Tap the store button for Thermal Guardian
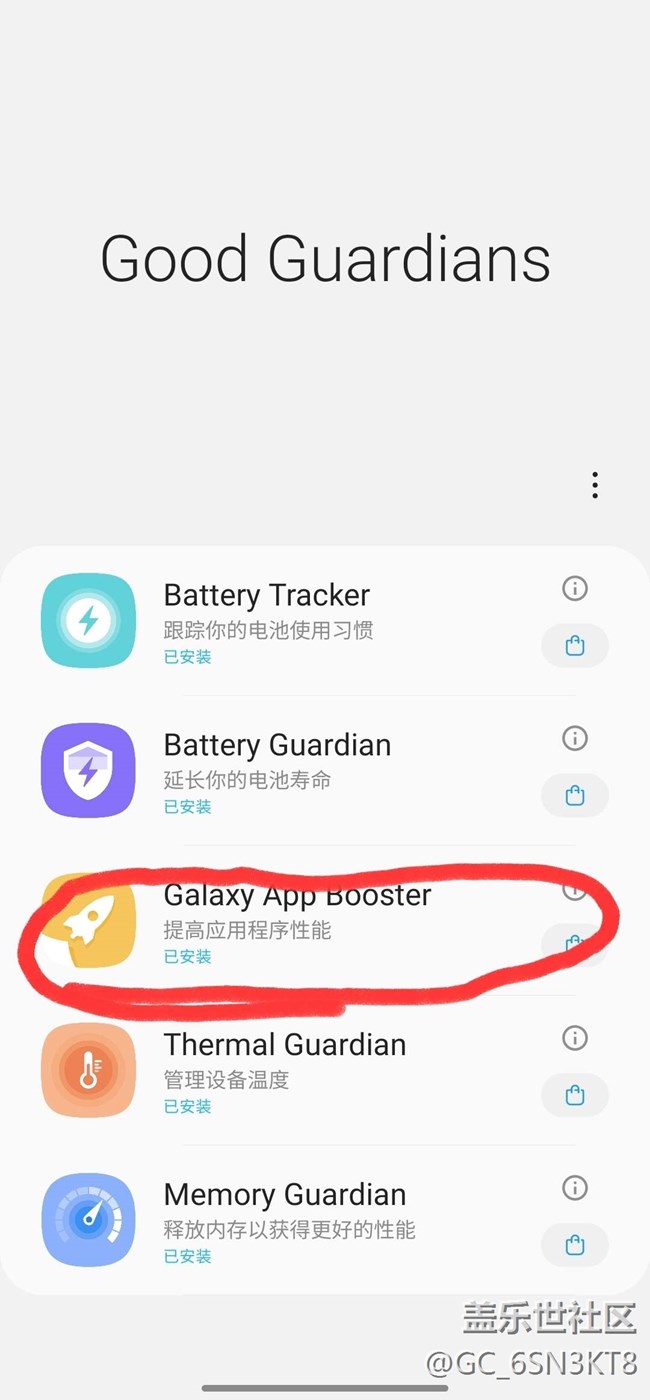 pos(575,1095)
